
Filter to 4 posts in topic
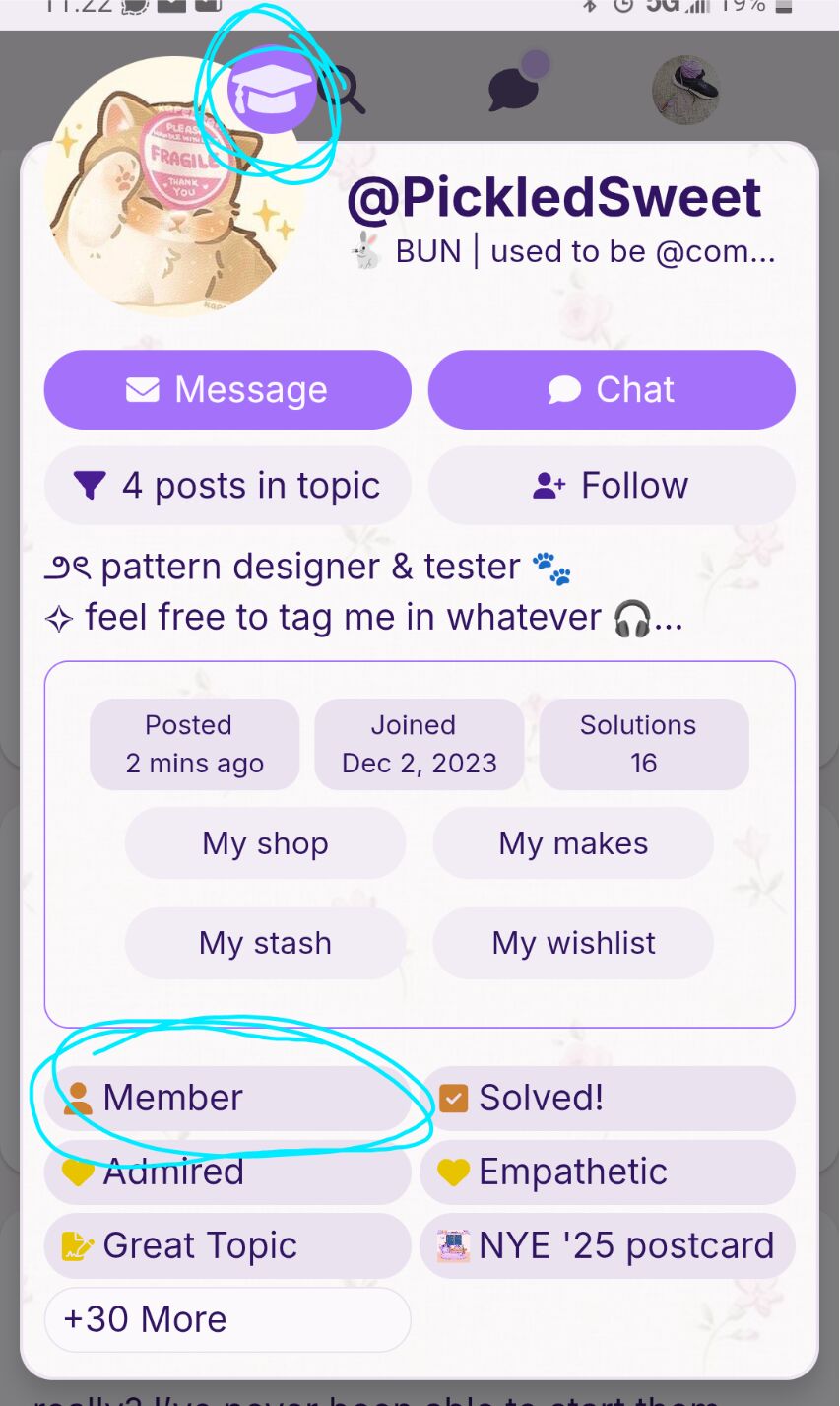(227, 486)
